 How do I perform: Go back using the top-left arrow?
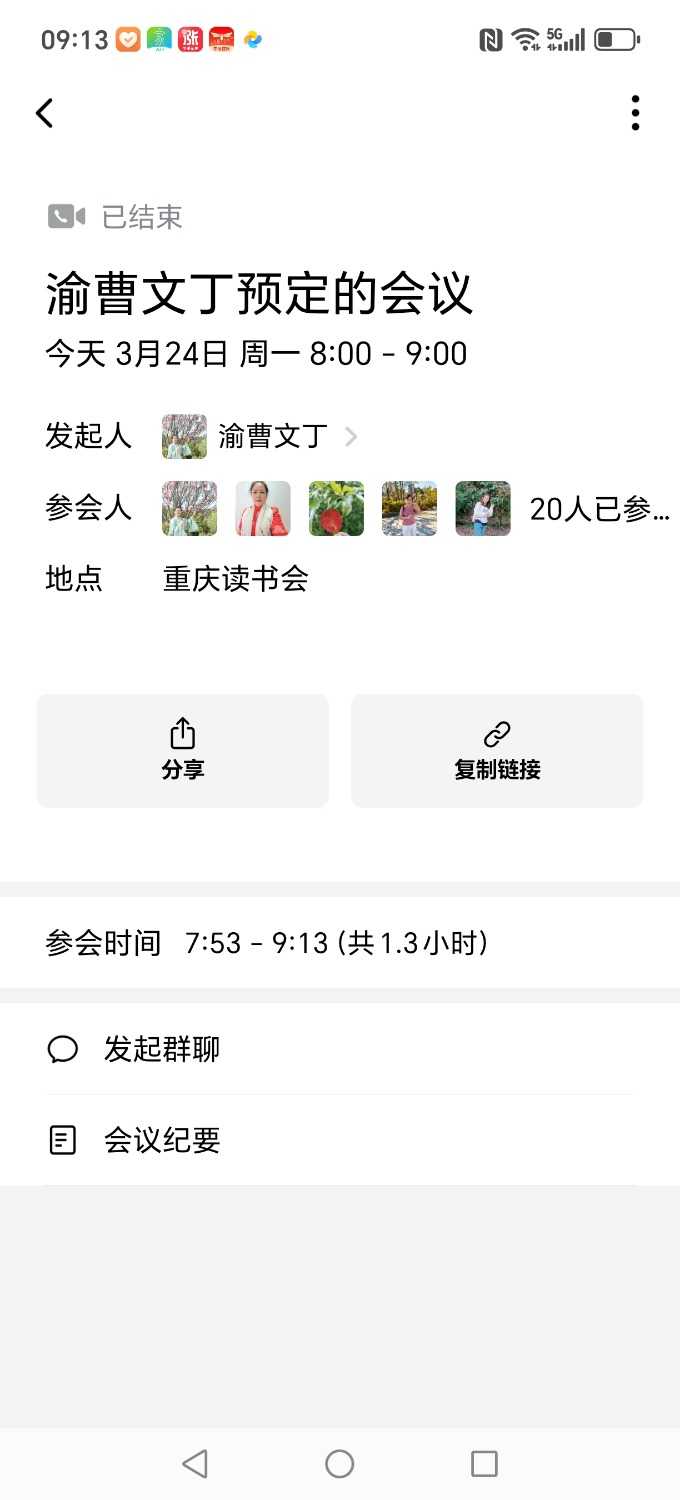[44, 113]
